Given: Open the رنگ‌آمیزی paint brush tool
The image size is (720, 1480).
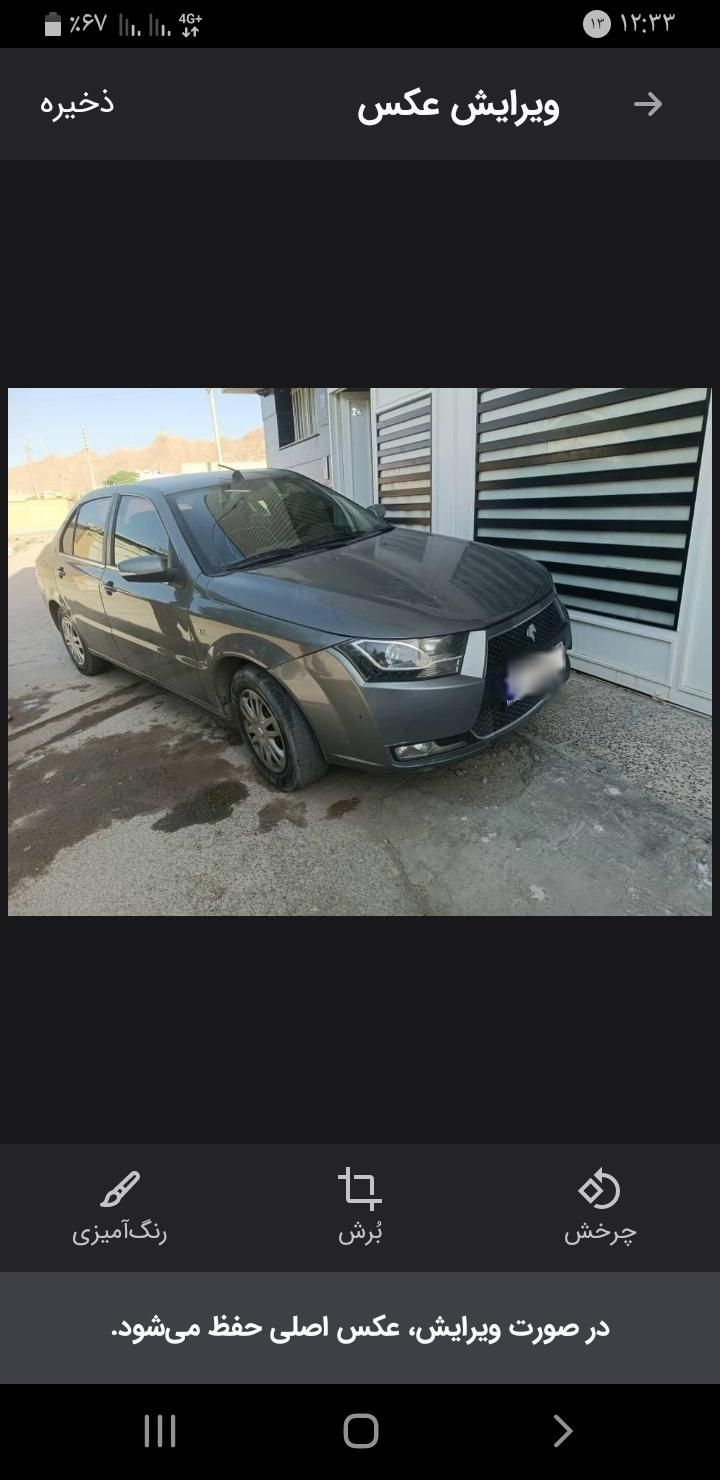Looking at the screenshot, I should tap(119, 1206).
